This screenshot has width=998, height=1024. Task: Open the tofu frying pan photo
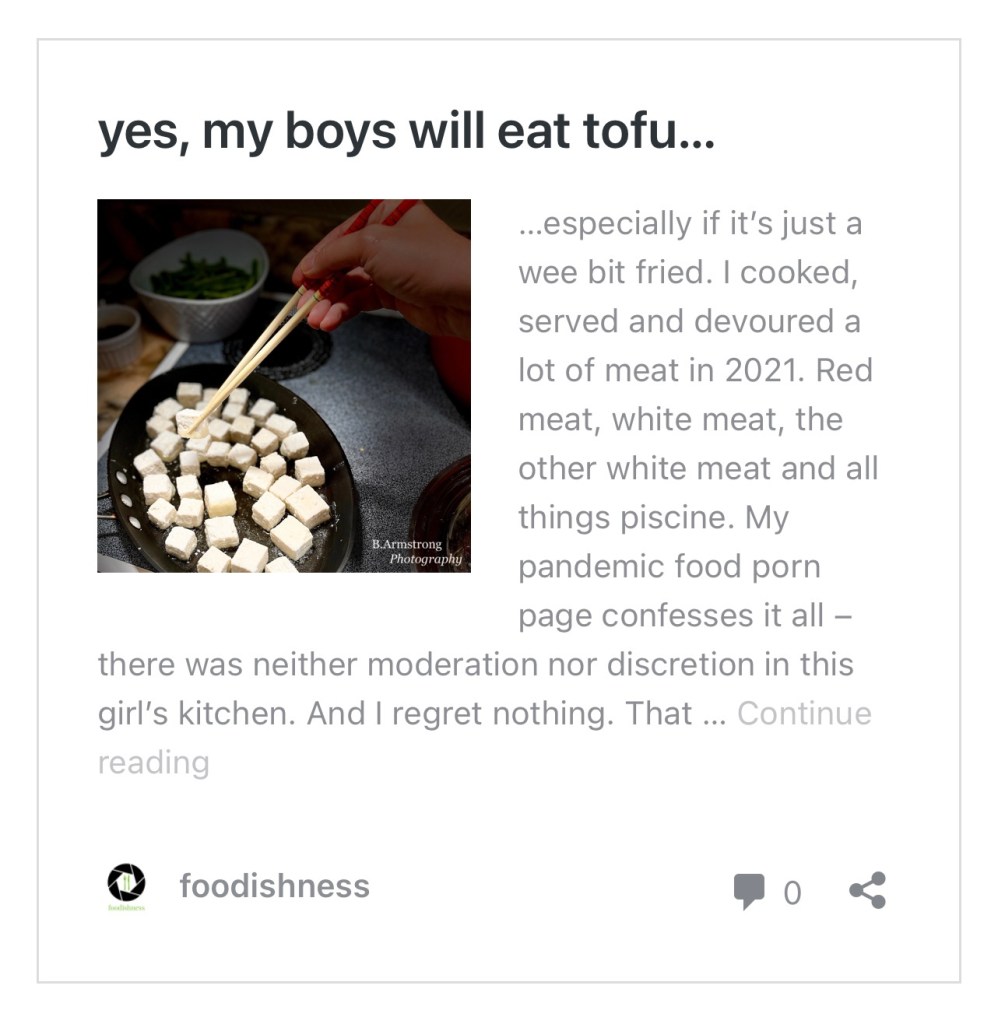tap(283, 386)
